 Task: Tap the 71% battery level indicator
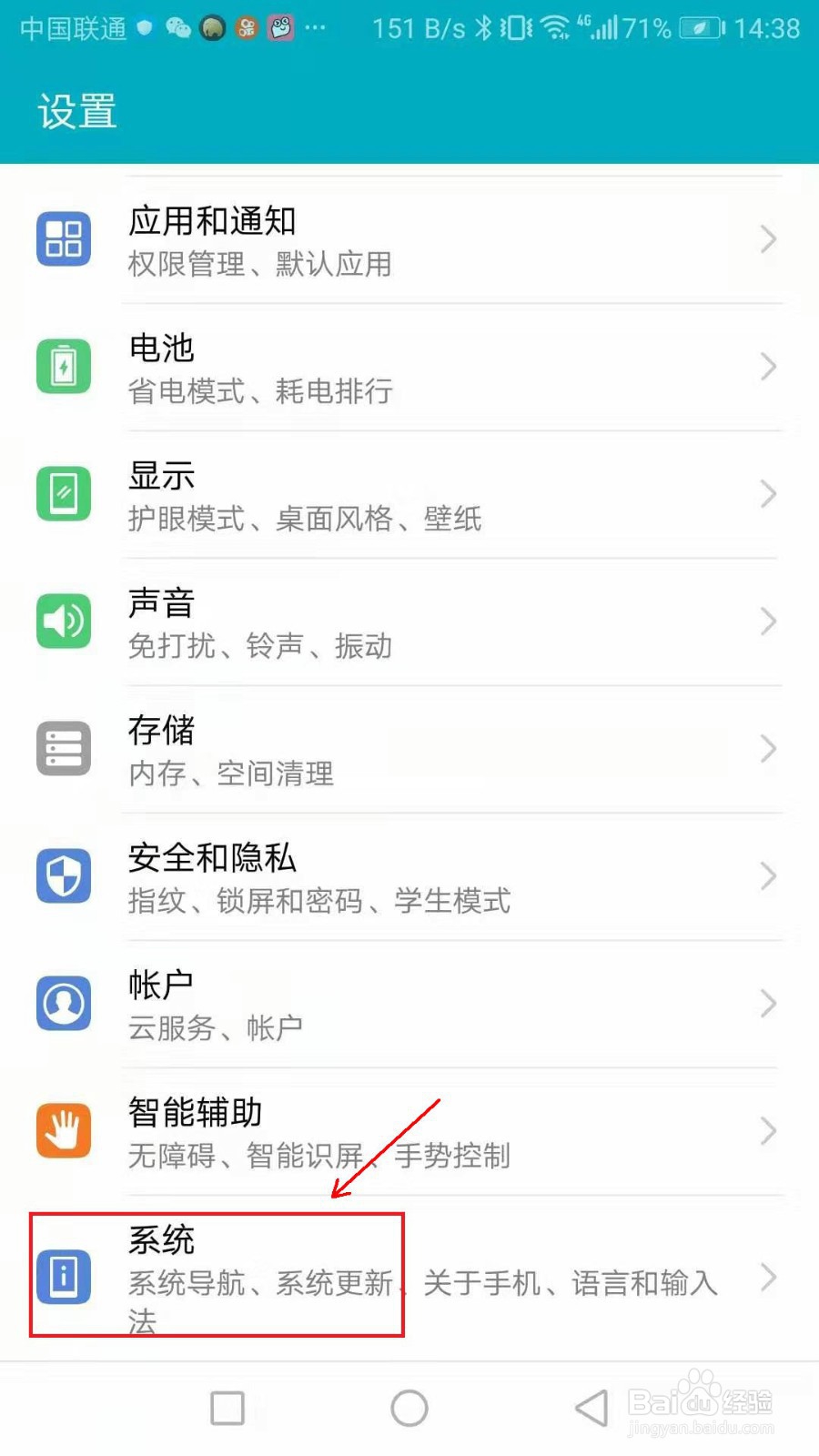648,27
